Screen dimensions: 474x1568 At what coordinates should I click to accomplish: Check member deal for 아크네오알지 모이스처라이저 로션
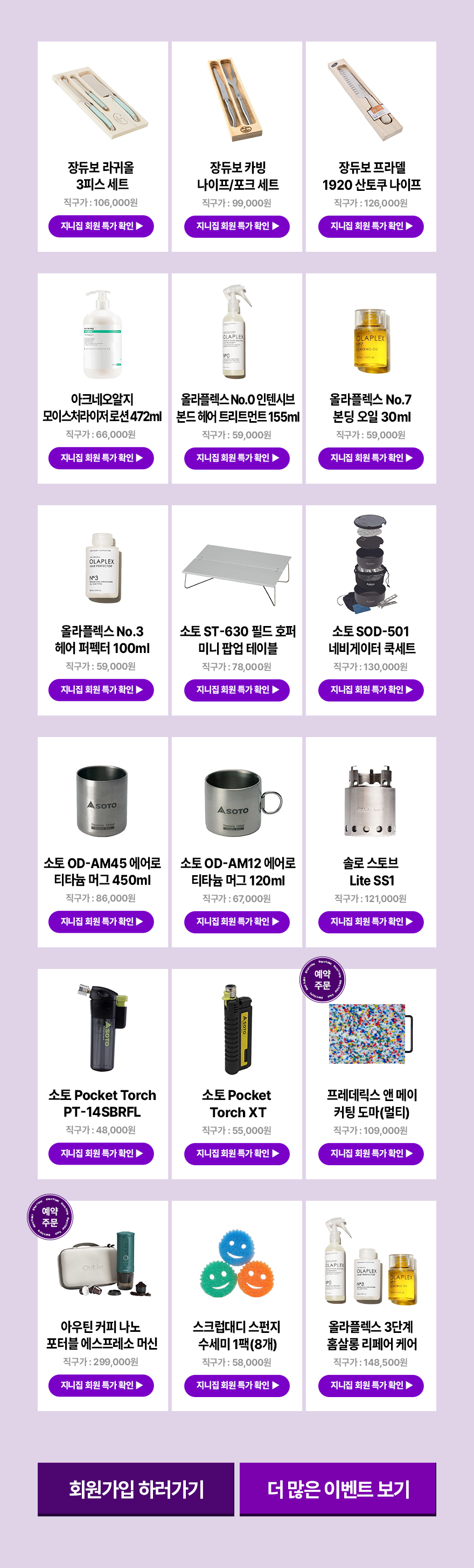101,458
